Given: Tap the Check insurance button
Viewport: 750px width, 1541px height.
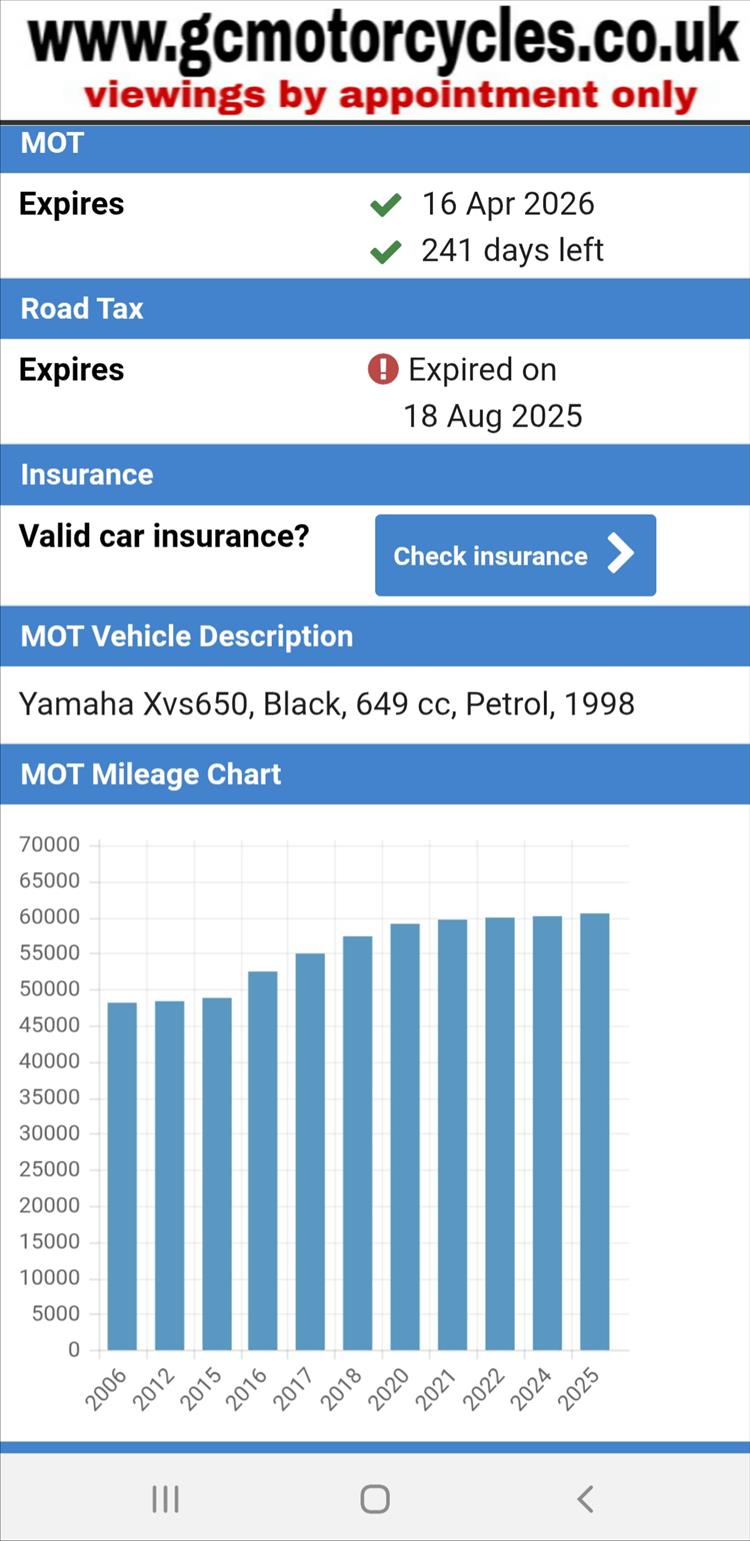Looking at the screenshot, I should click(515, 555).
